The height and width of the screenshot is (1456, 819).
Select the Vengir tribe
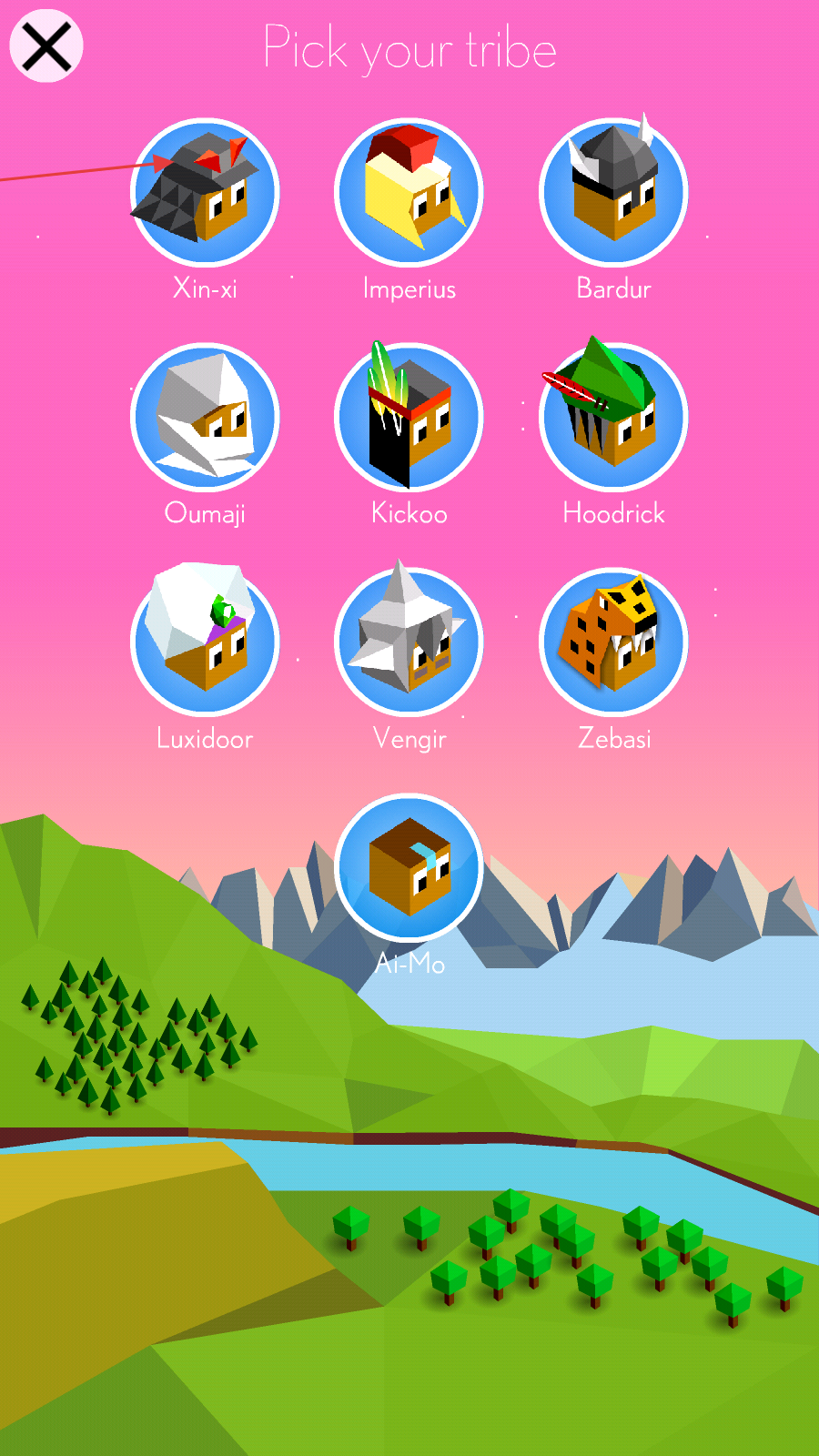409,642
